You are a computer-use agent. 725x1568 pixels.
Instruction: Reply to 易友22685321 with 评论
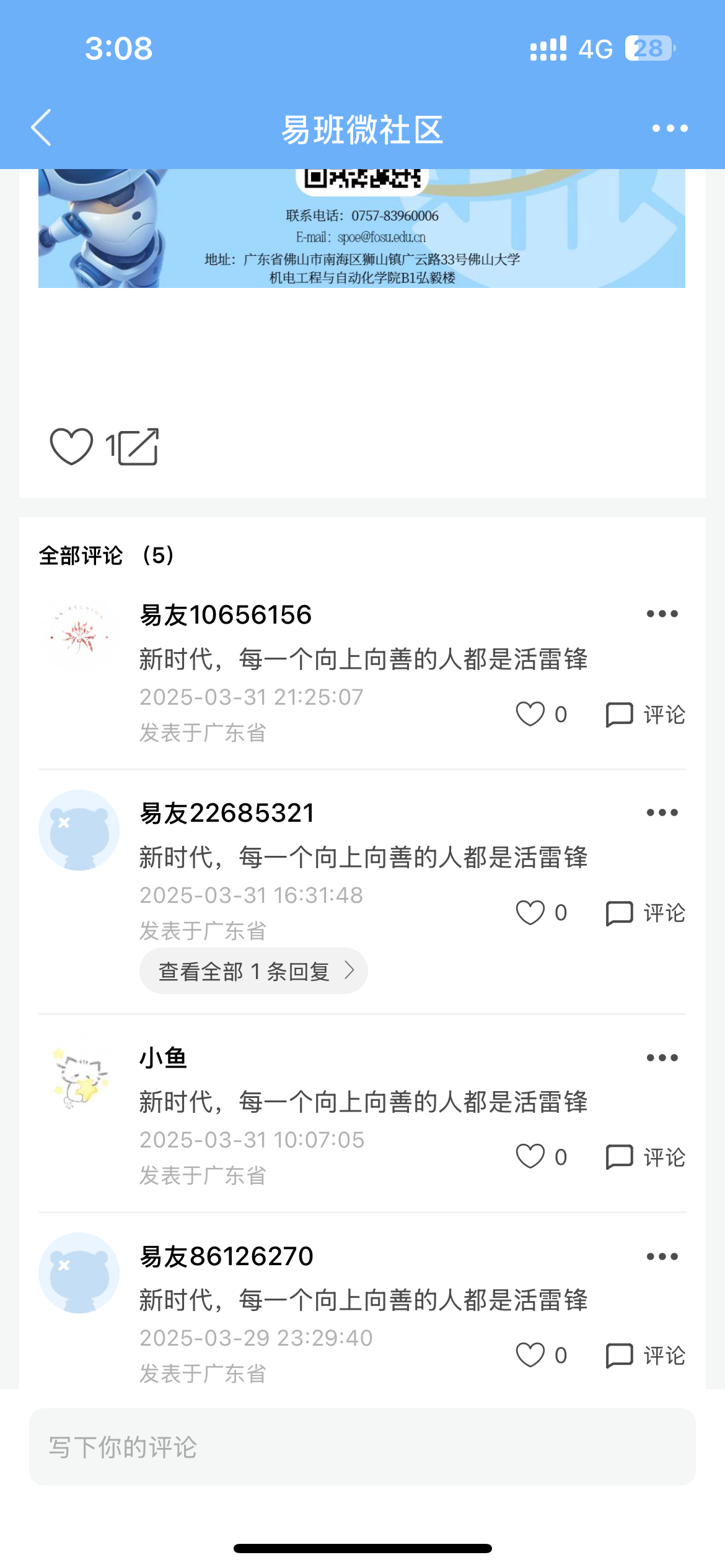tap(645, 912)
